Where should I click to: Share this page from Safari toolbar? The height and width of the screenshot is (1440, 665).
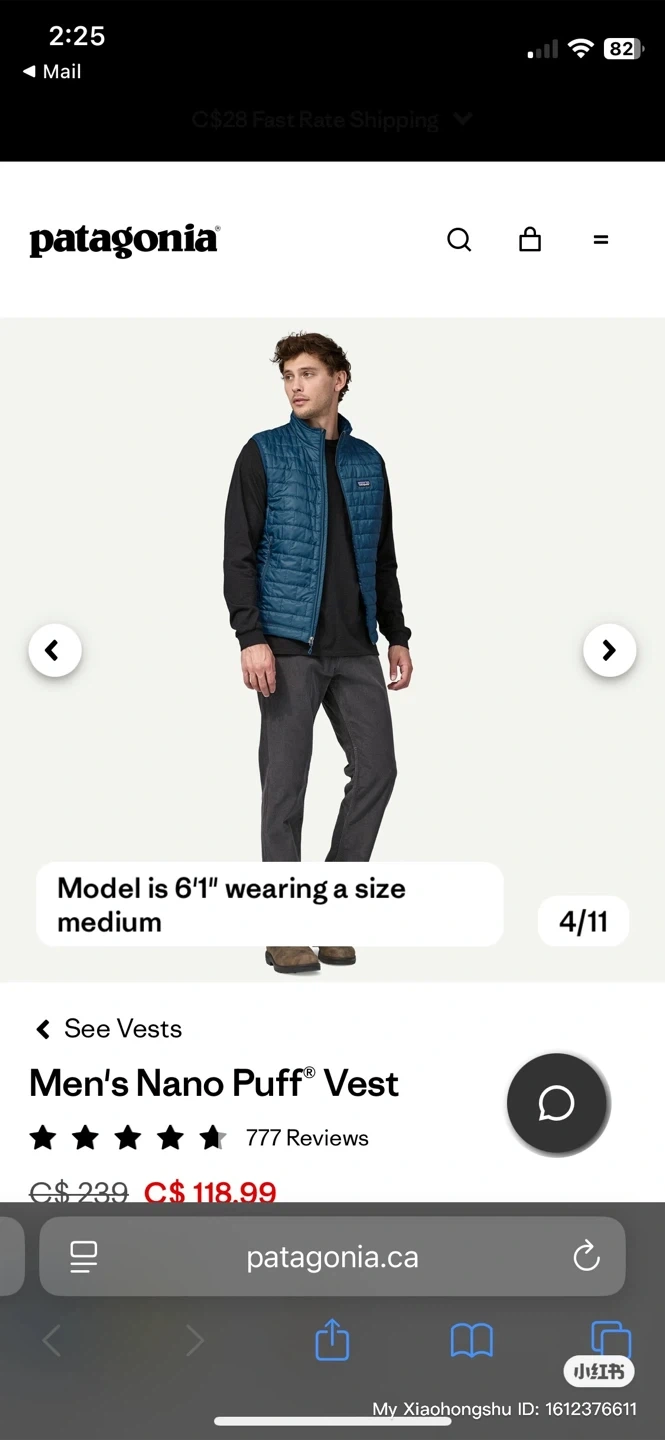(x=332, y=1340)
